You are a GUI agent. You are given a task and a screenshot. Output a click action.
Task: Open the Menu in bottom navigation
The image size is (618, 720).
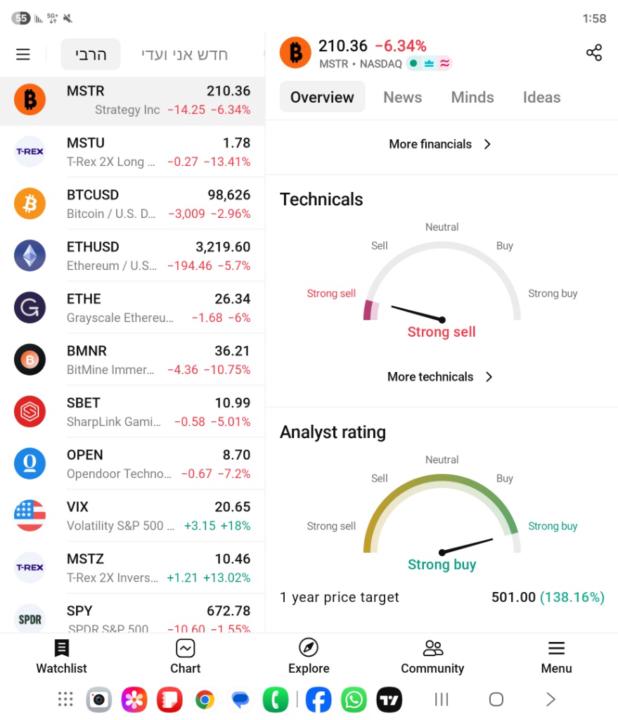(556, 656)
